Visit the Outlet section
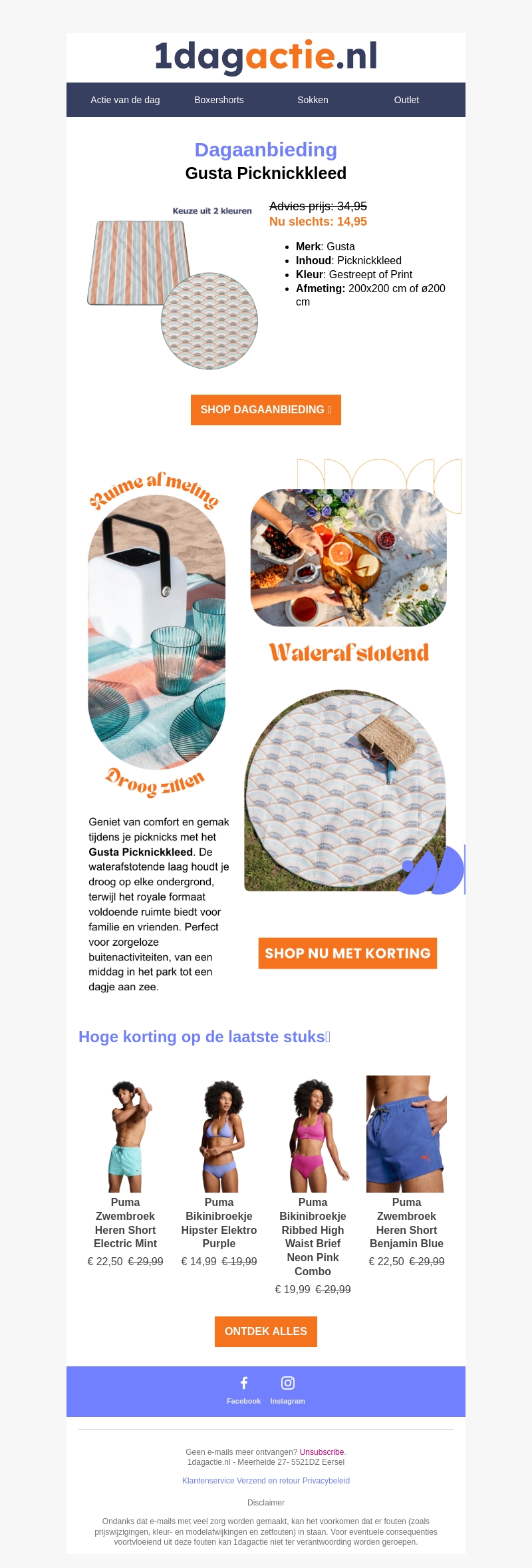This screenshot has width=532, height=1568. pos(406,100)
